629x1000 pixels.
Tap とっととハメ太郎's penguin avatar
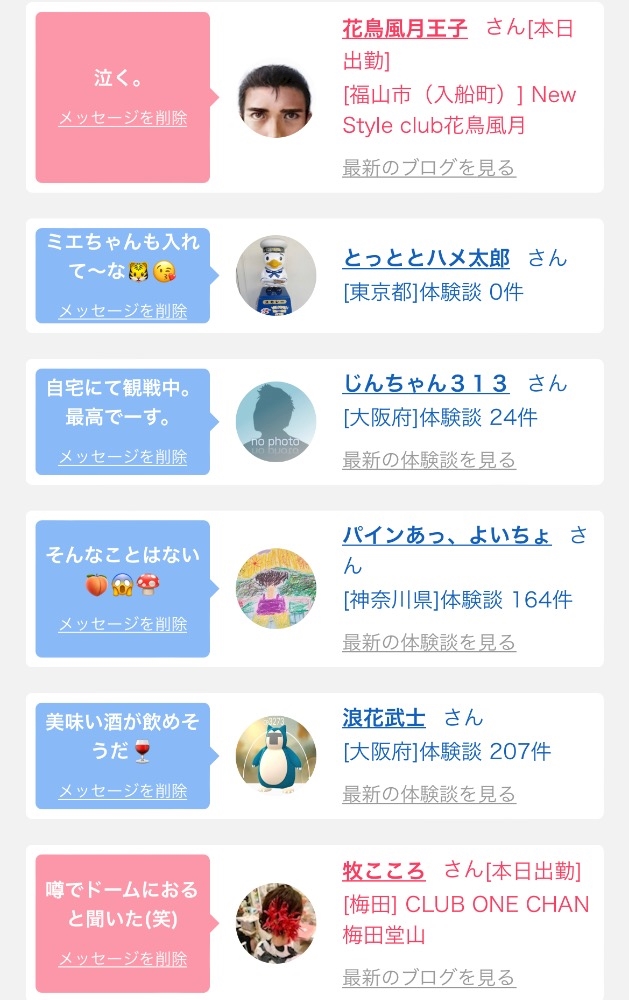[276, 276]
